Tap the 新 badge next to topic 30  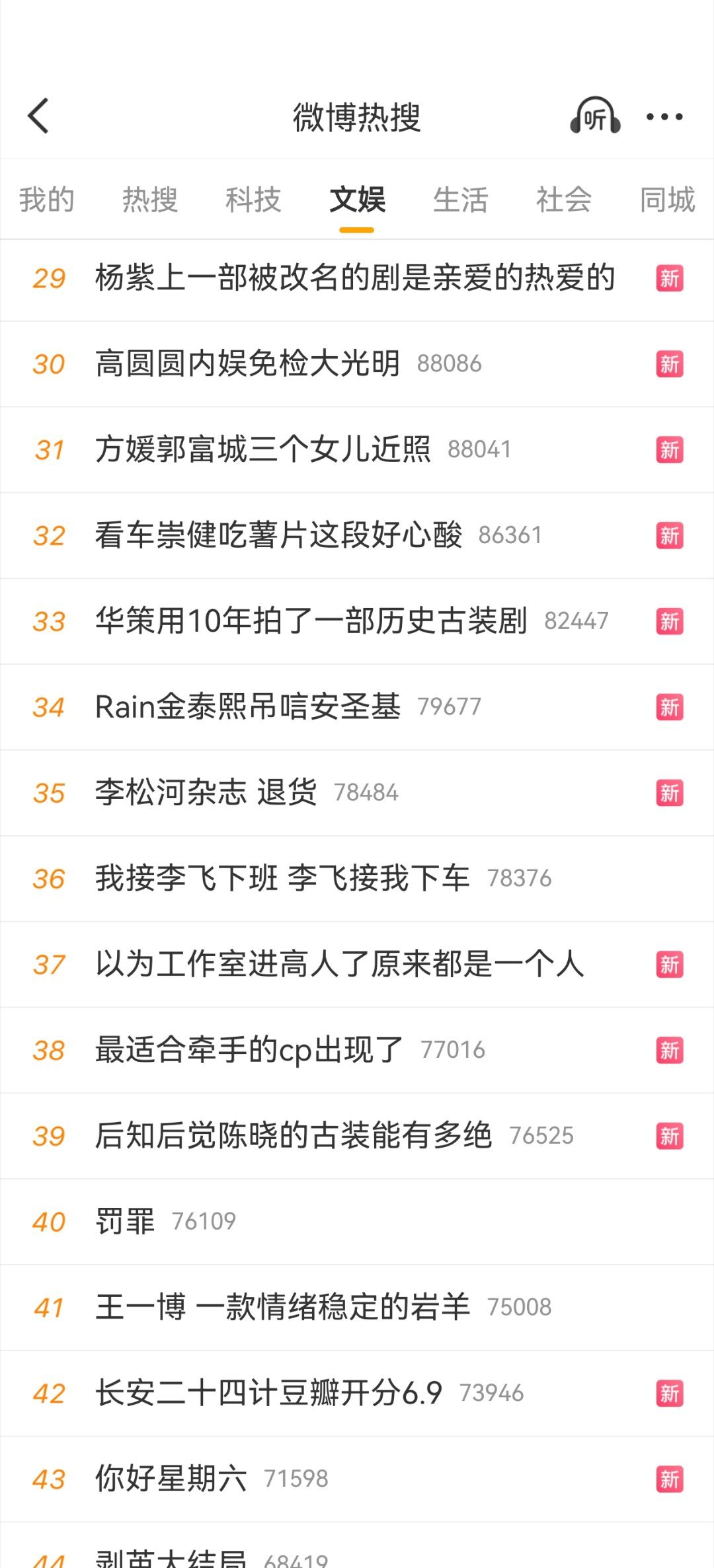click(670, 363)
